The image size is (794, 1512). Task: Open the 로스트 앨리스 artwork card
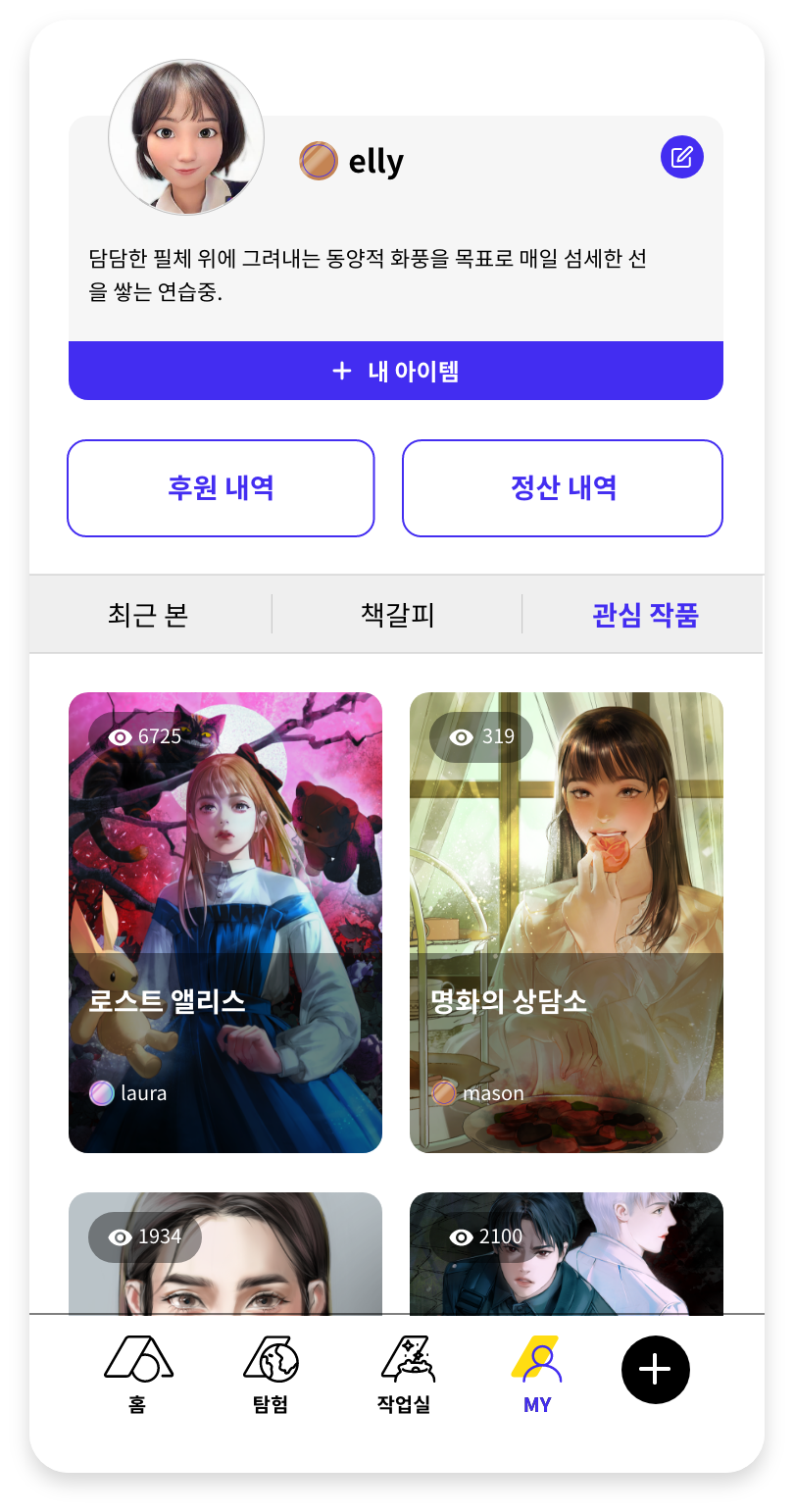pos(225,922)
